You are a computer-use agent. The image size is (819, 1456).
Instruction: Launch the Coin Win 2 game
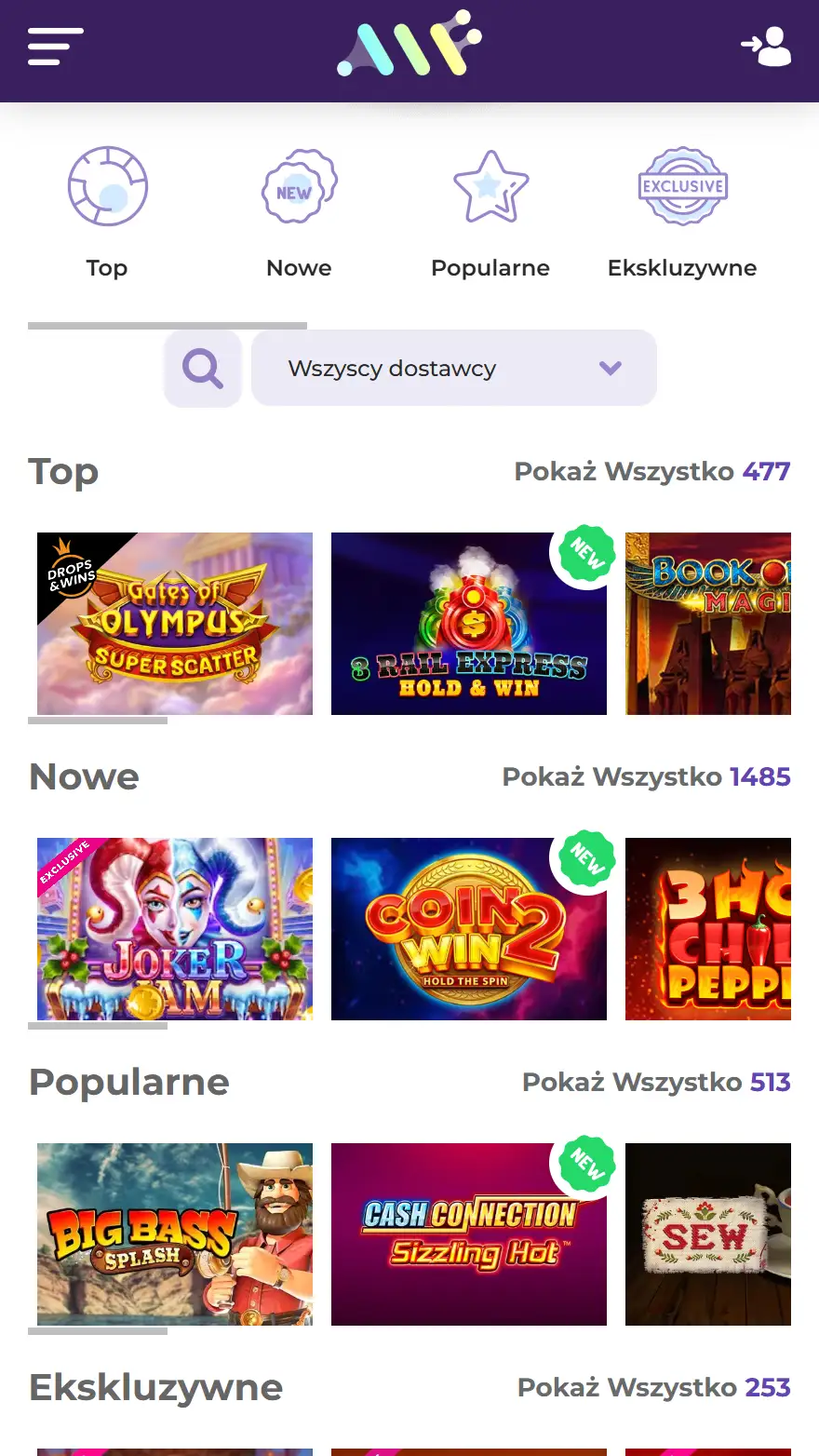click(x=469, y=929)
